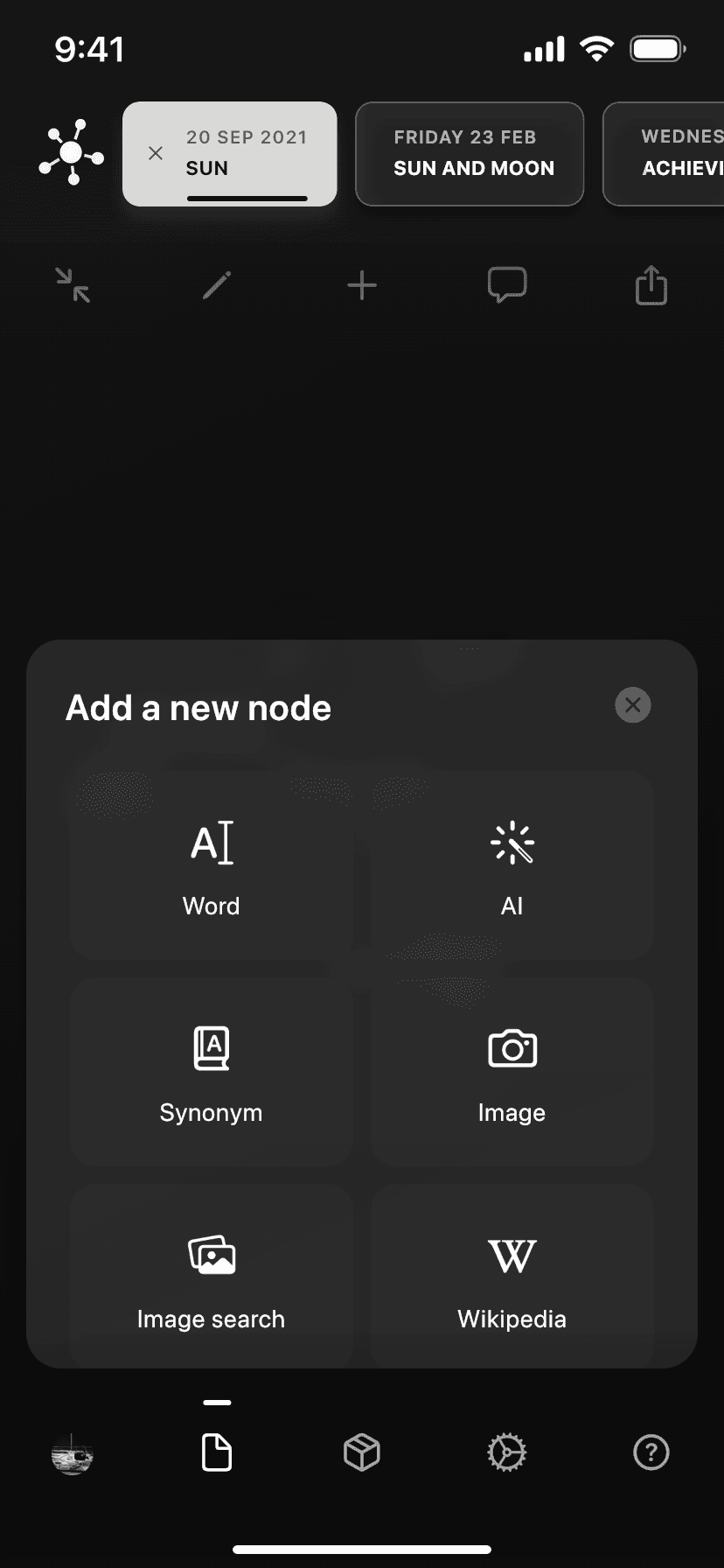
Task: Tap the plus icon in the toolbar
Action: pos(362,285)
